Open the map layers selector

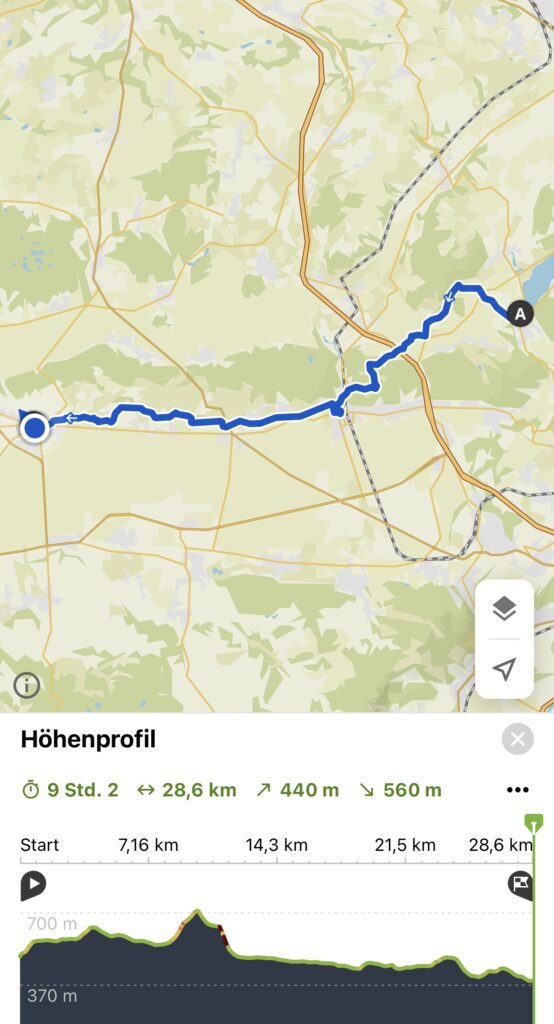coord(504,609)
